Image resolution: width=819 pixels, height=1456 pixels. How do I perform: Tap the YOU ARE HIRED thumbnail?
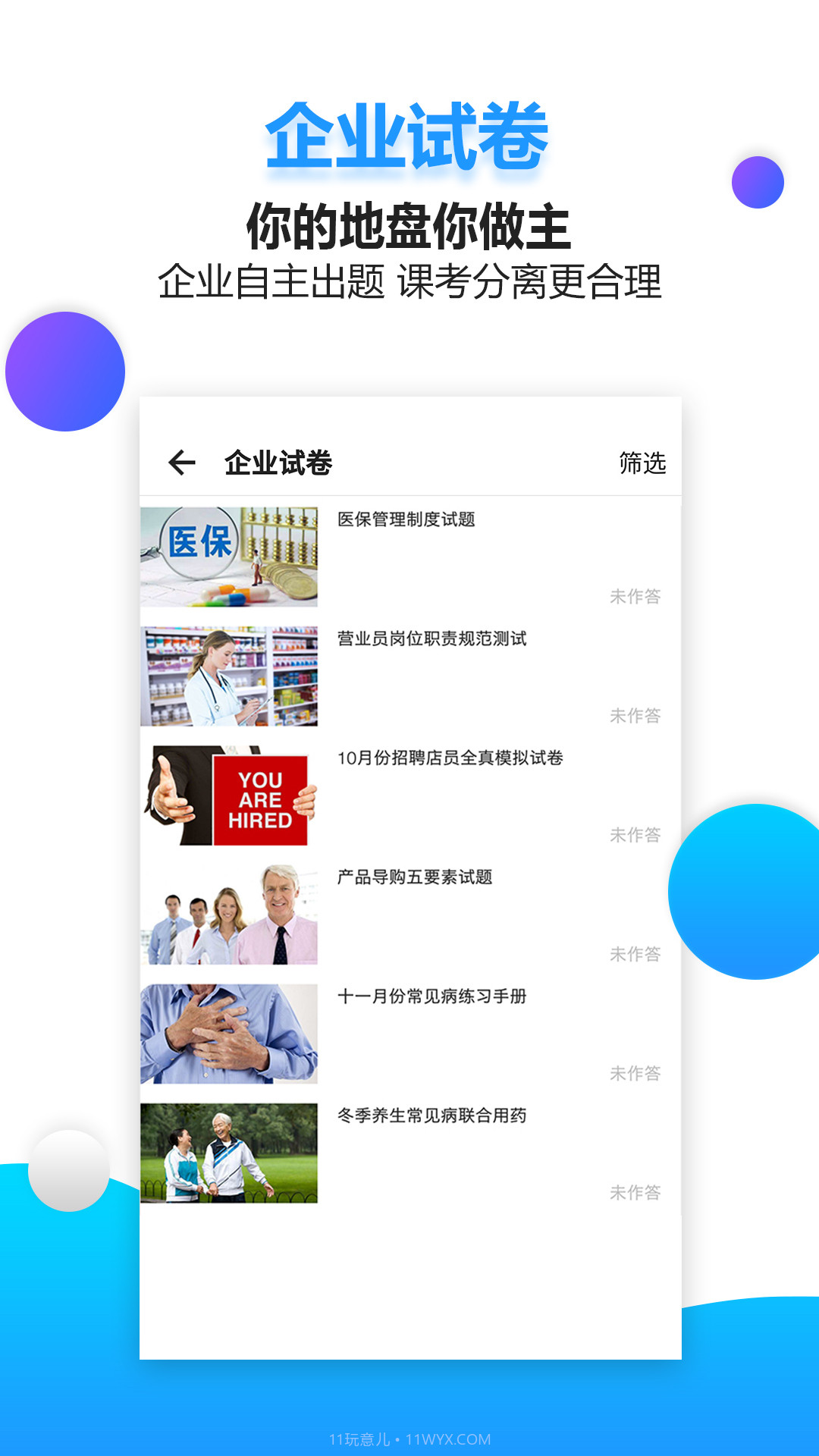click(230, 795)
